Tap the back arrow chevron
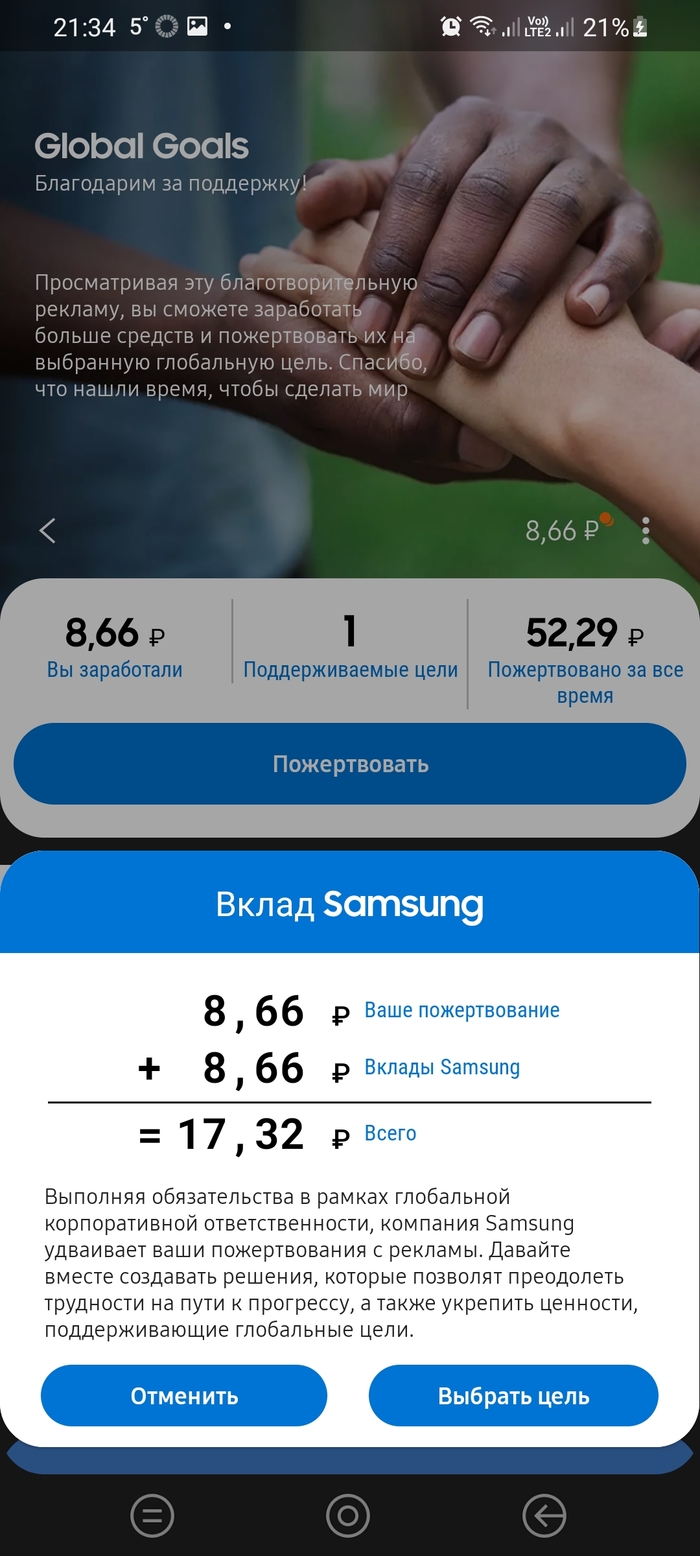Image resolution: width=700 pixels, height=1556 pixels. [x=47, y=531]
